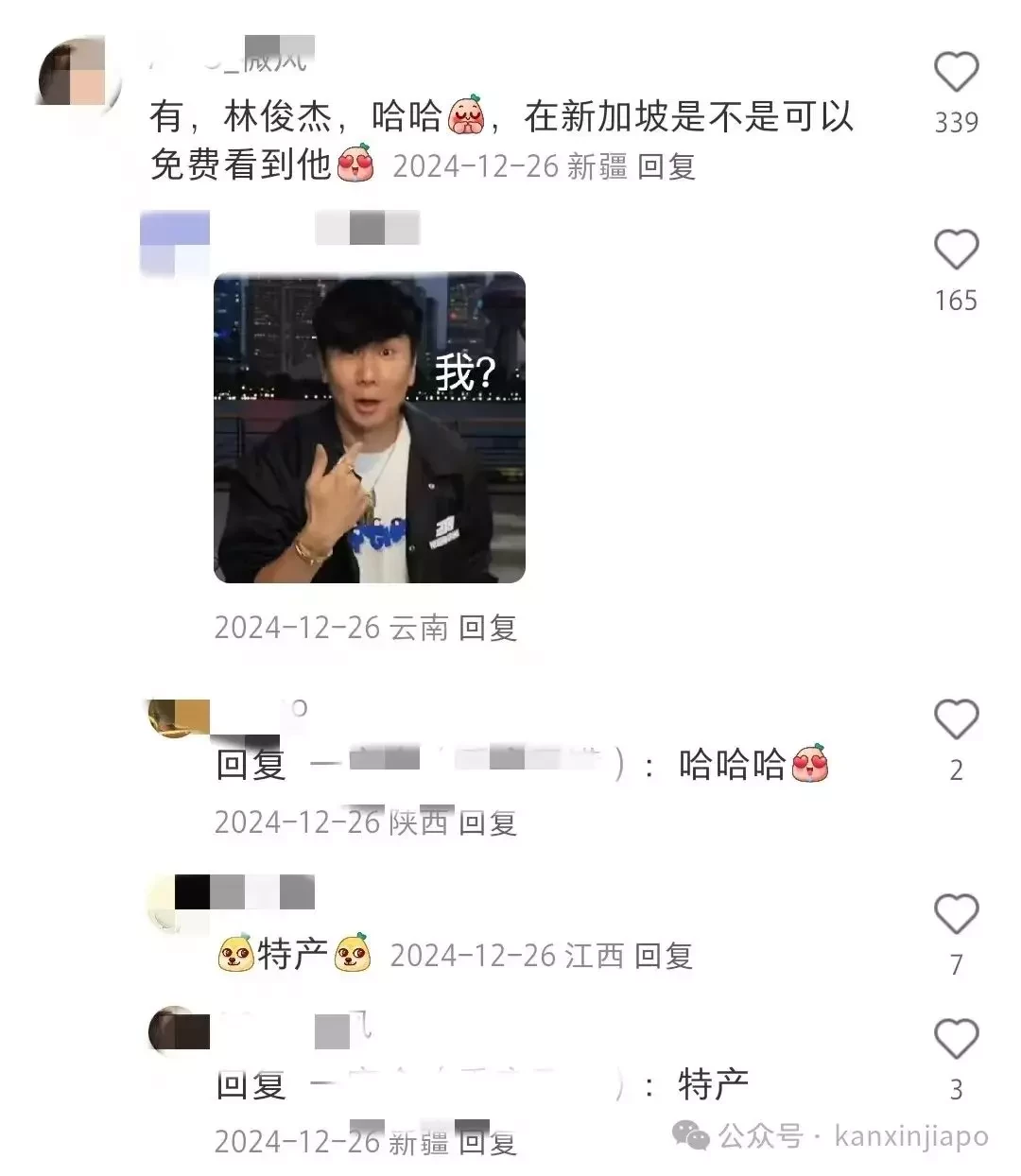
Task: Reply to the 云南 image comment
Action: click(488, 628)
